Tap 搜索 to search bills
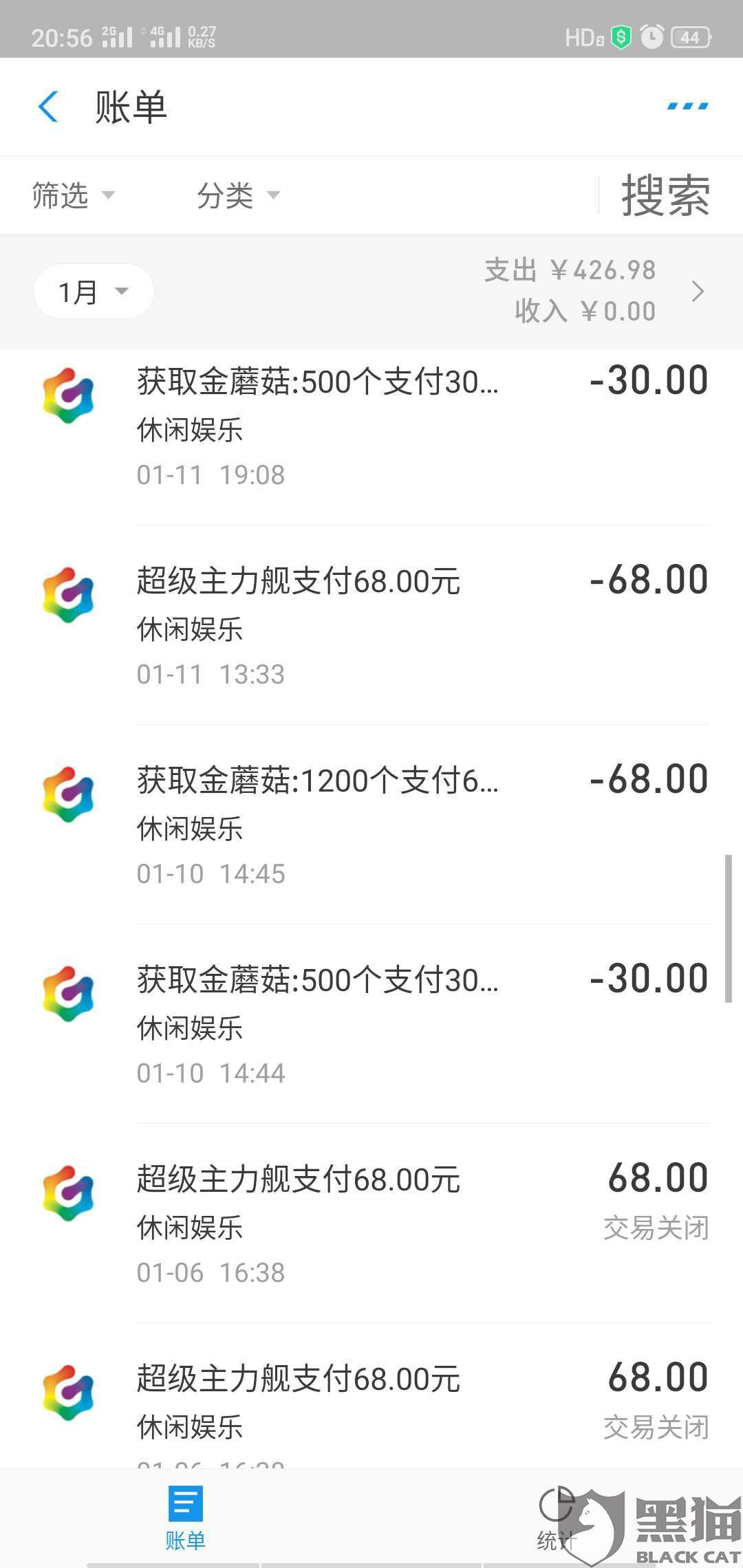743x1568 pixels. pos(665,195)
